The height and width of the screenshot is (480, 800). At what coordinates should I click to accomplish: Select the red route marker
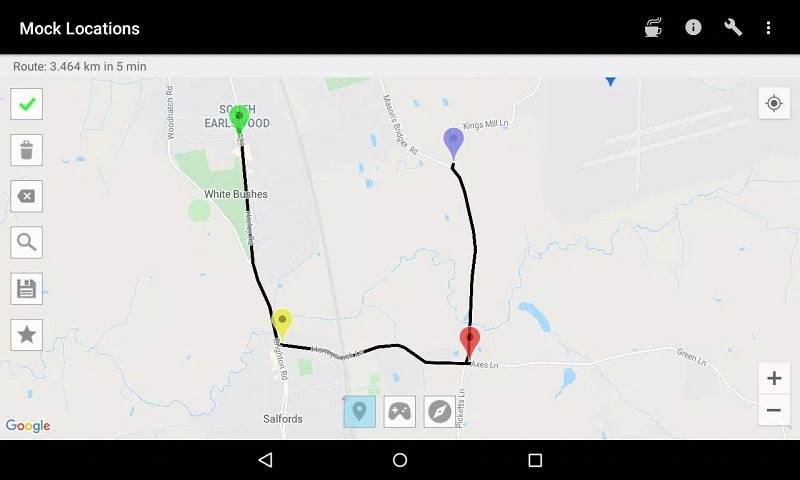pyautogui.click(x=469, y=340)
